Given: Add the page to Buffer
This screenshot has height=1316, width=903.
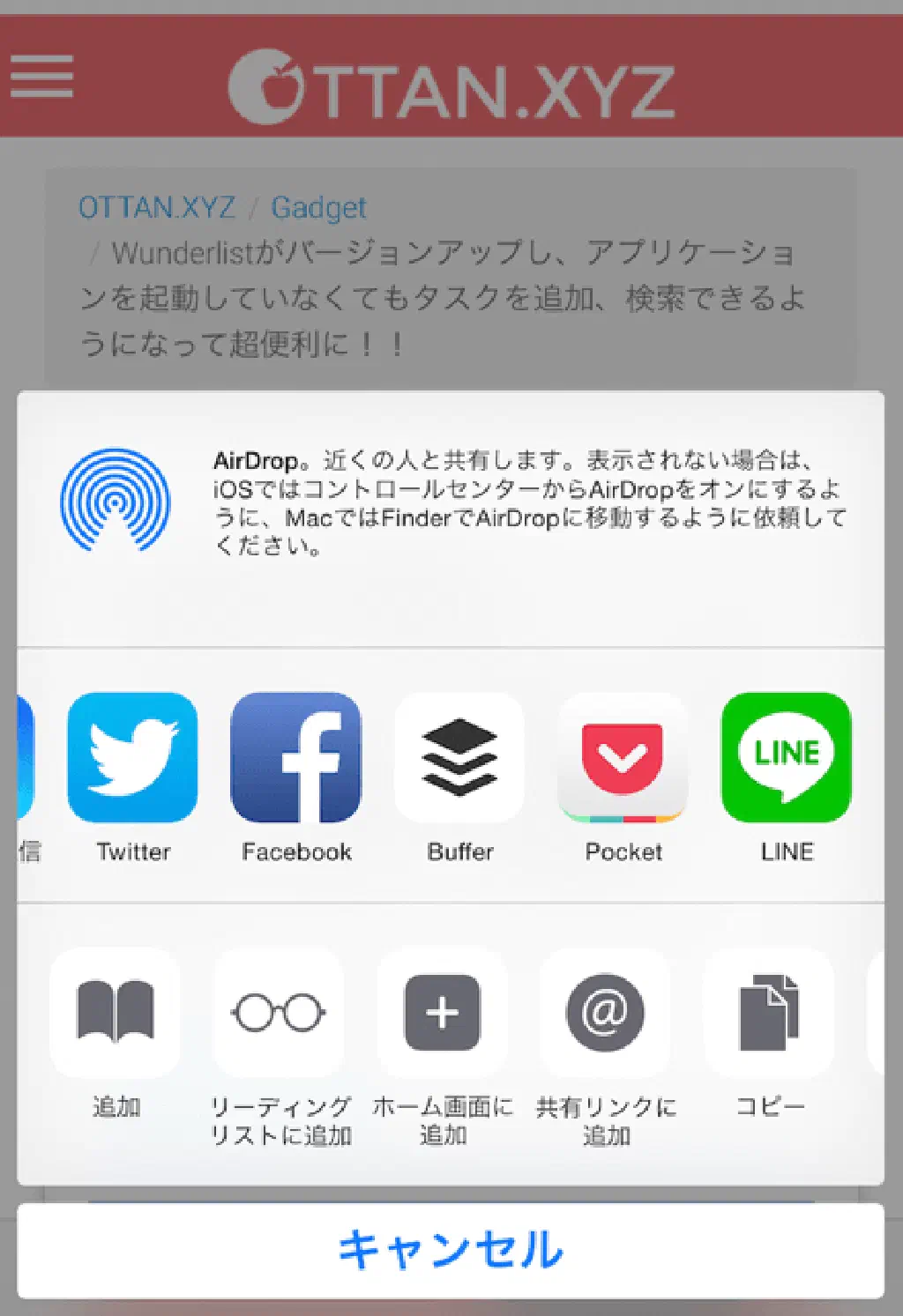Looking at the screenshot, I should coord(459,758).
